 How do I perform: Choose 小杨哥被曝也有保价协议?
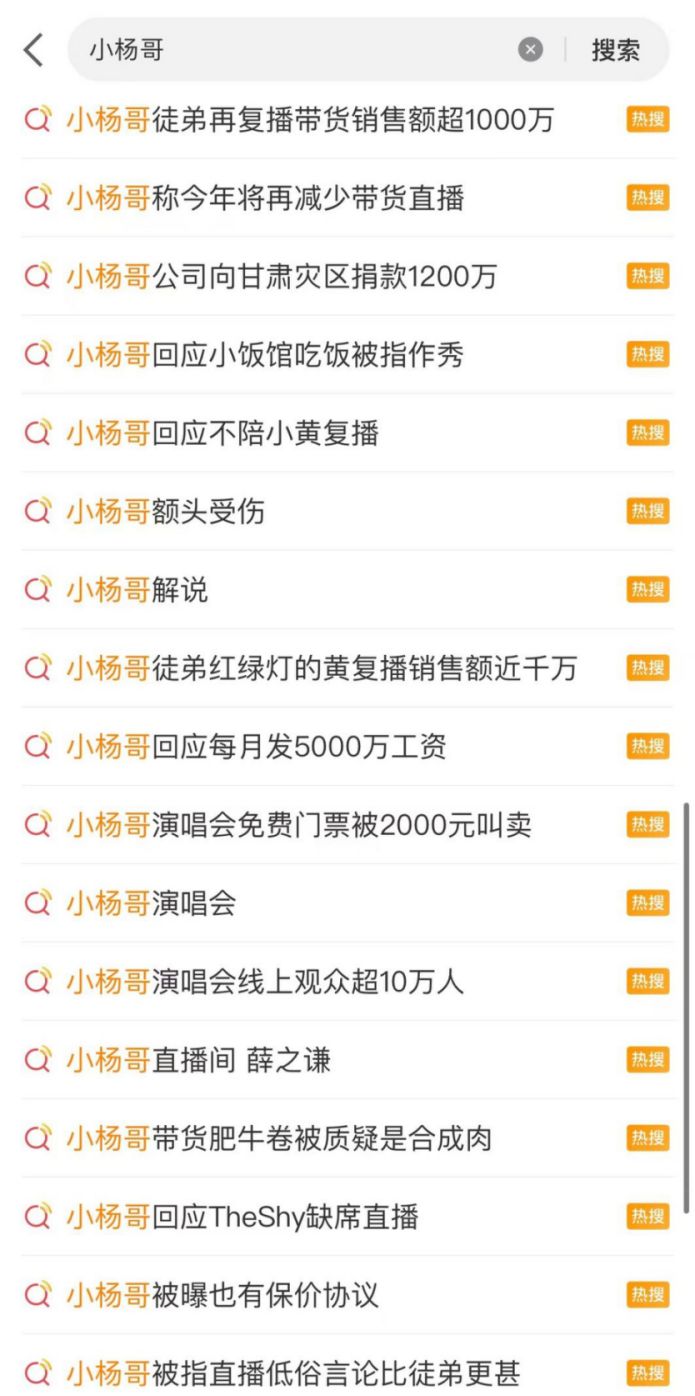point(222,1294)
